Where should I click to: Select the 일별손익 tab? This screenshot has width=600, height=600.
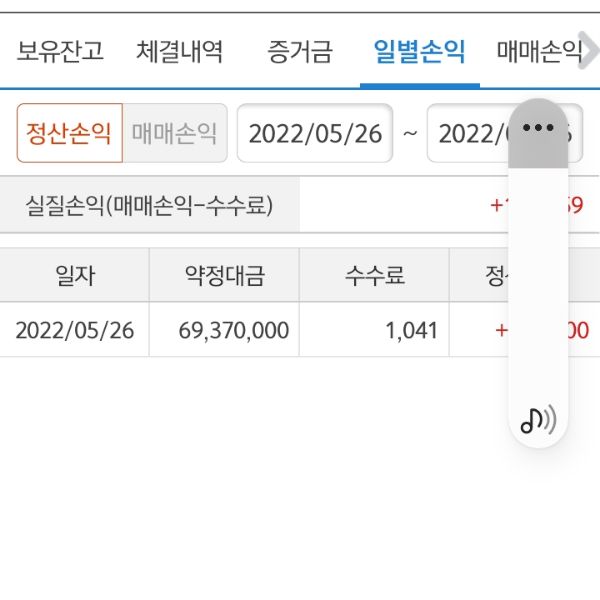[419, 51]
